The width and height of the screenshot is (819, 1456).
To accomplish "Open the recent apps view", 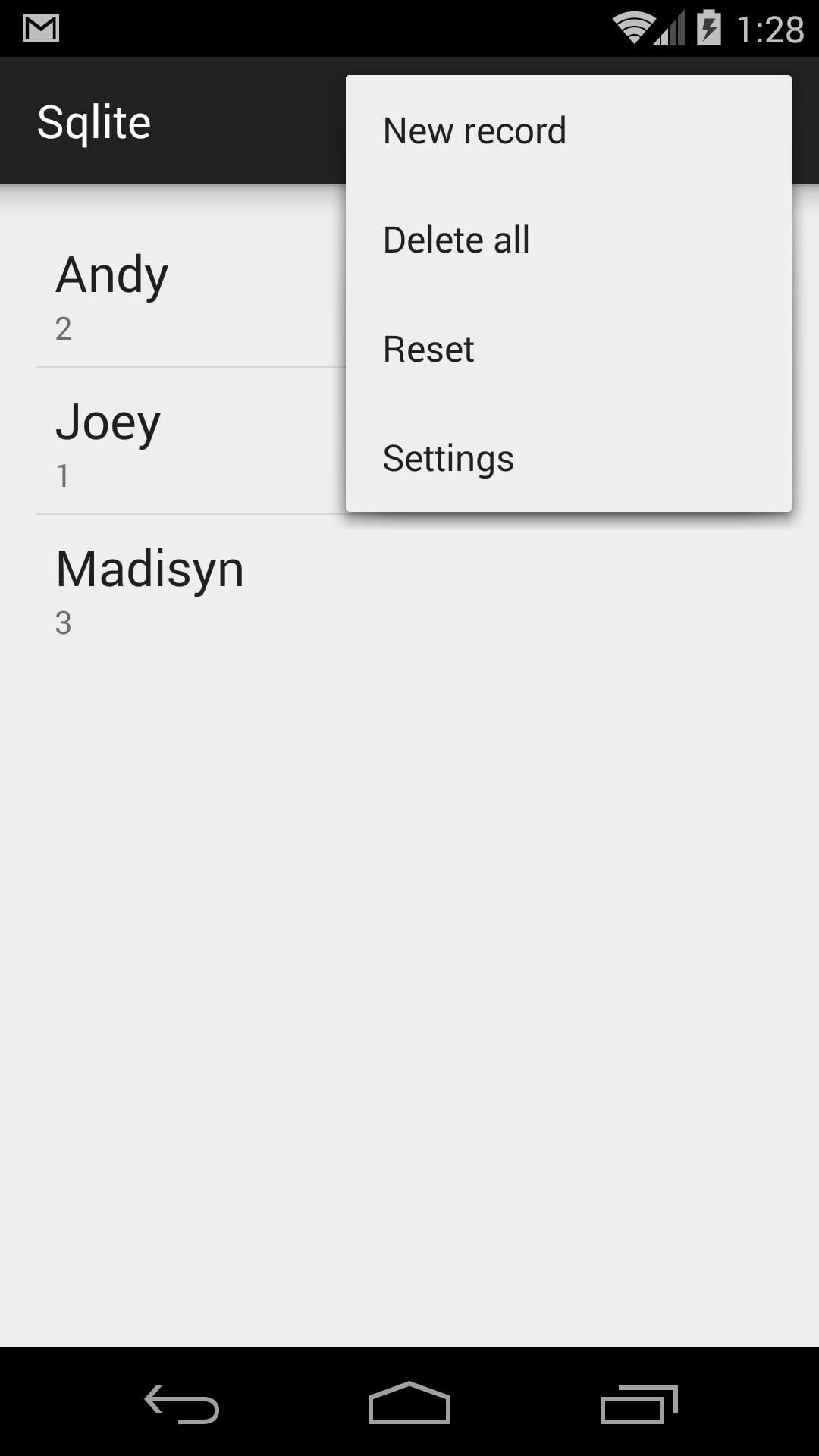I will [639, 1403].
